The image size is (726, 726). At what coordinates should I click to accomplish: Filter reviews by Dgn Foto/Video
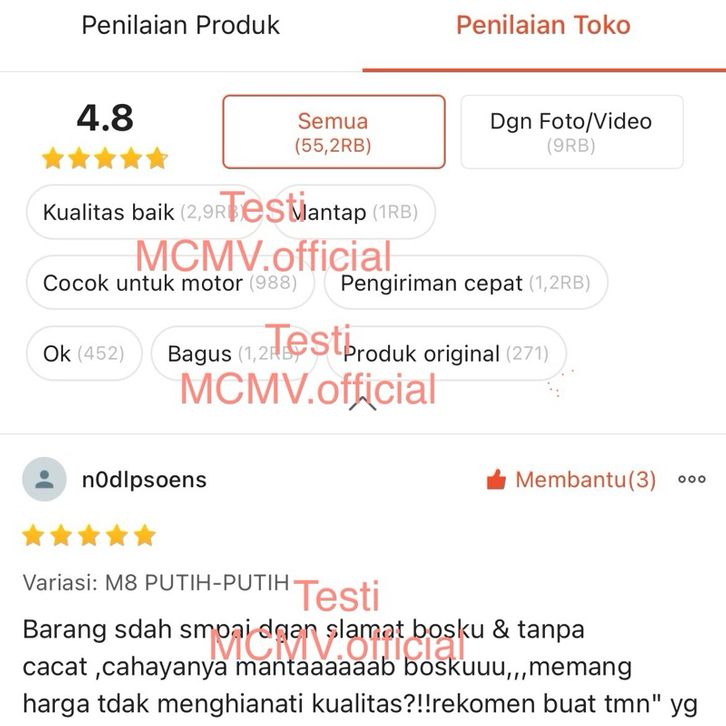click(x=571, y=132)
